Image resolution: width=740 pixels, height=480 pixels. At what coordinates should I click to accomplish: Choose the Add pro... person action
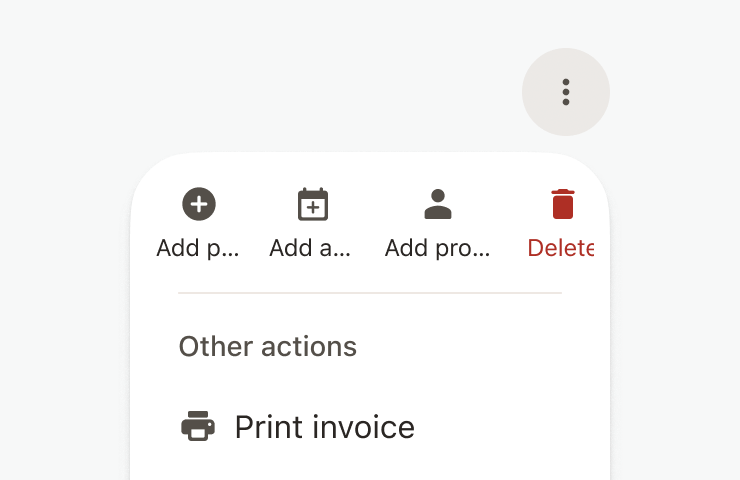tap(437, 223)
